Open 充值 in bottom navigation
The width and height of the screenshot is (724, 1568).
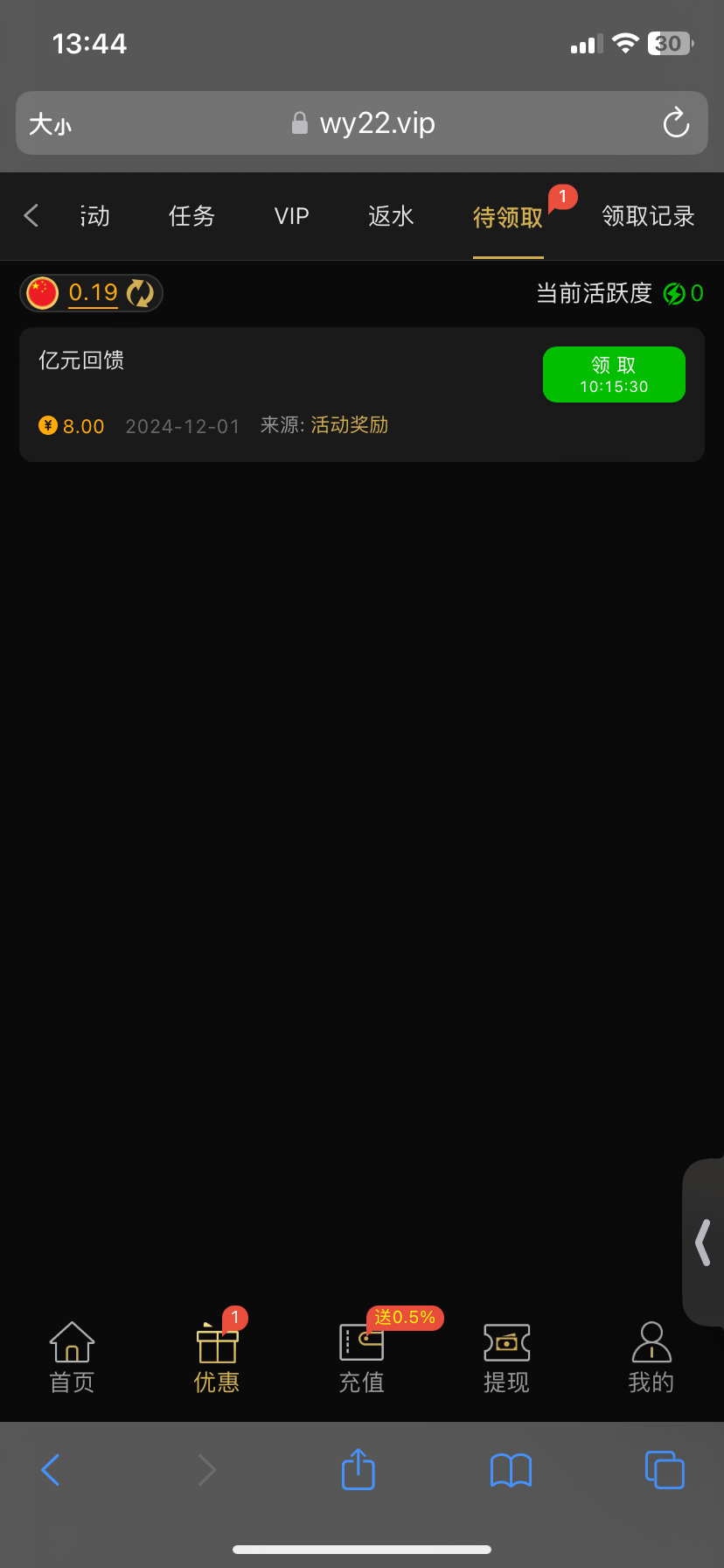(x=361, y=1357)
